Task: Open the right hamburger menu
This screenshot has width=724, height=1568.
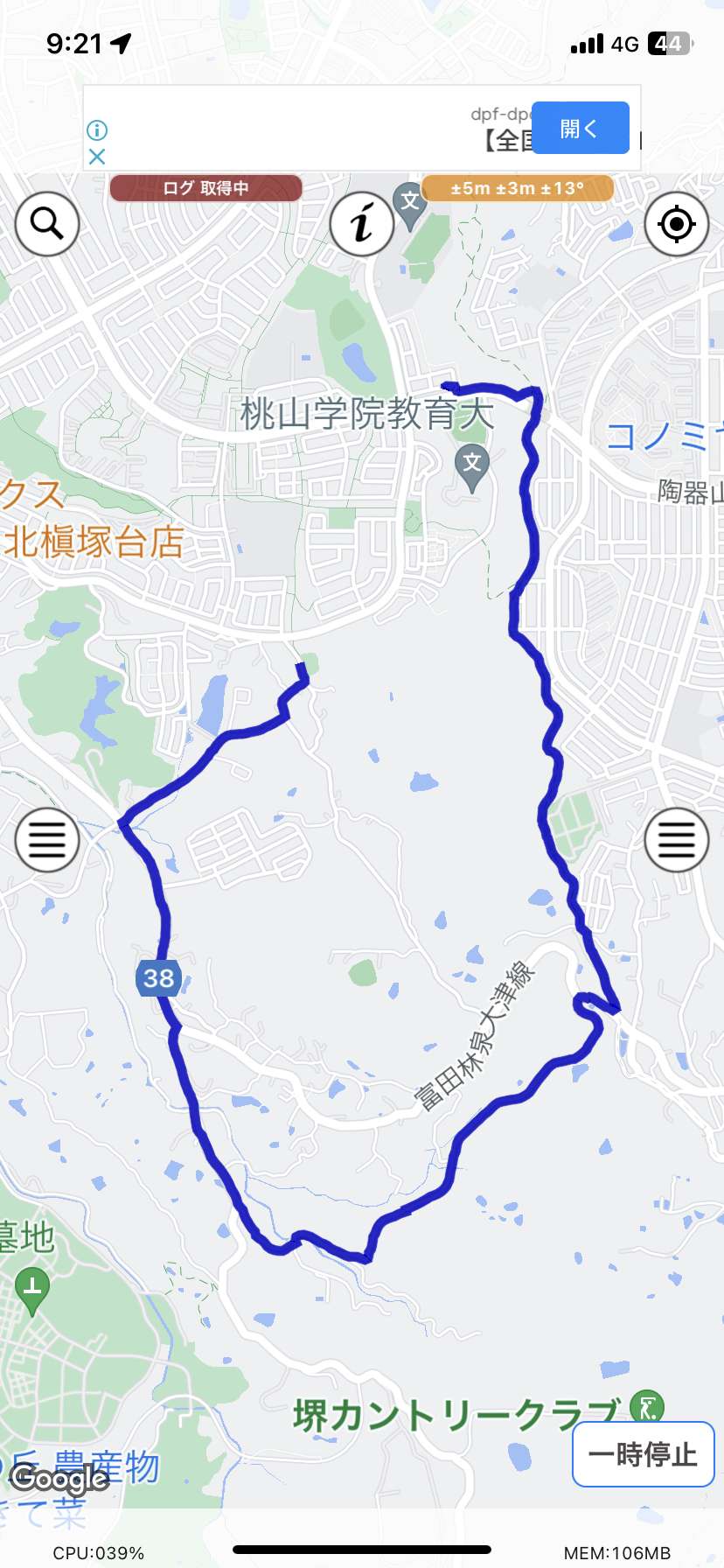Action: [677, 840]
